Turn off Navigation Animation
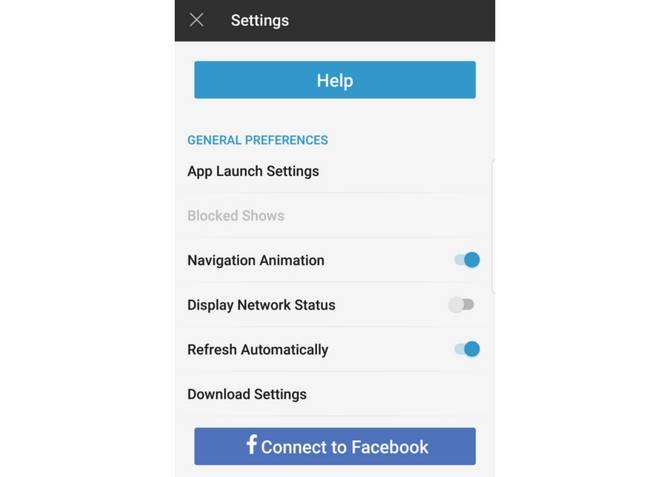670x477 pixels. [x=466, y=260]
